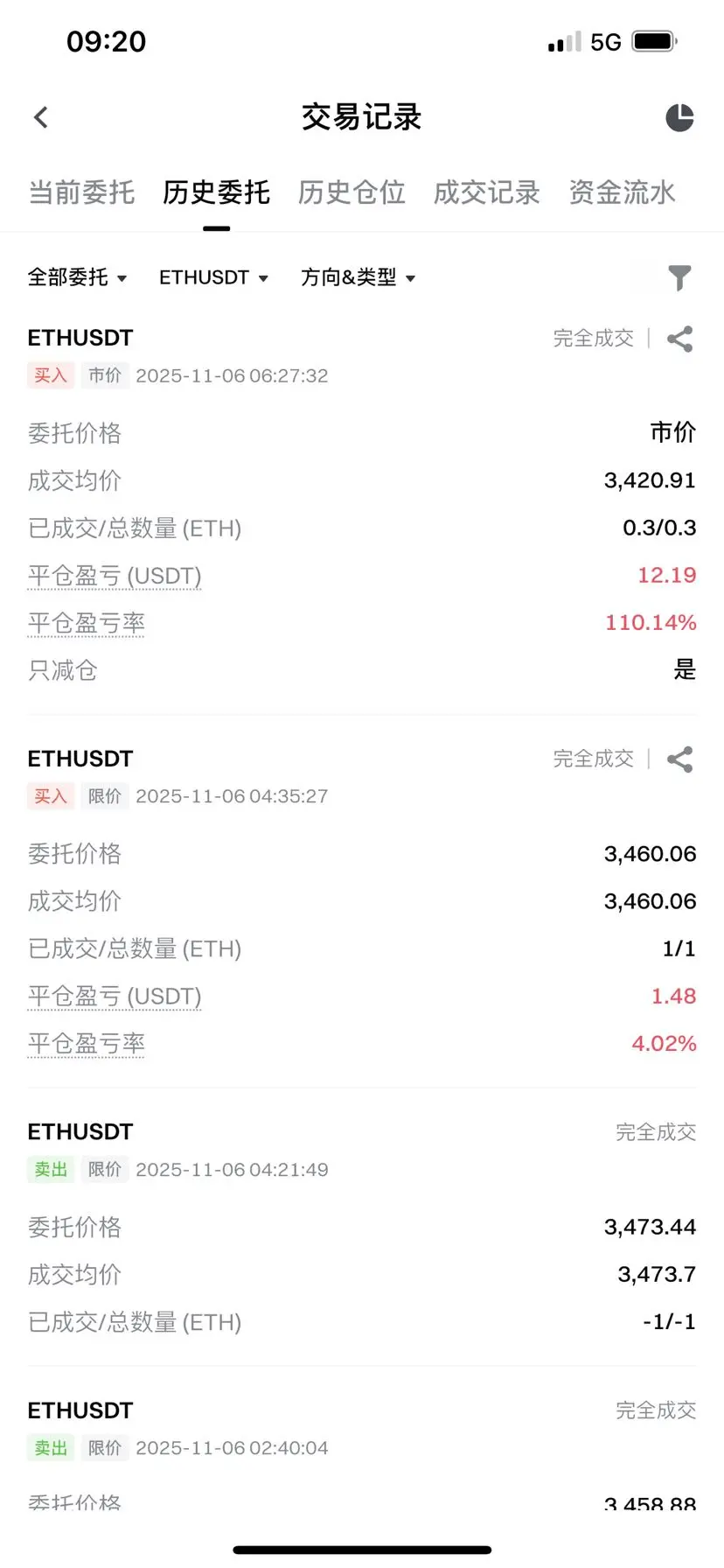This screenshot has width=724, height=1568.
Task: Open the funnel filter icon
Action: [x=679, y=277]
